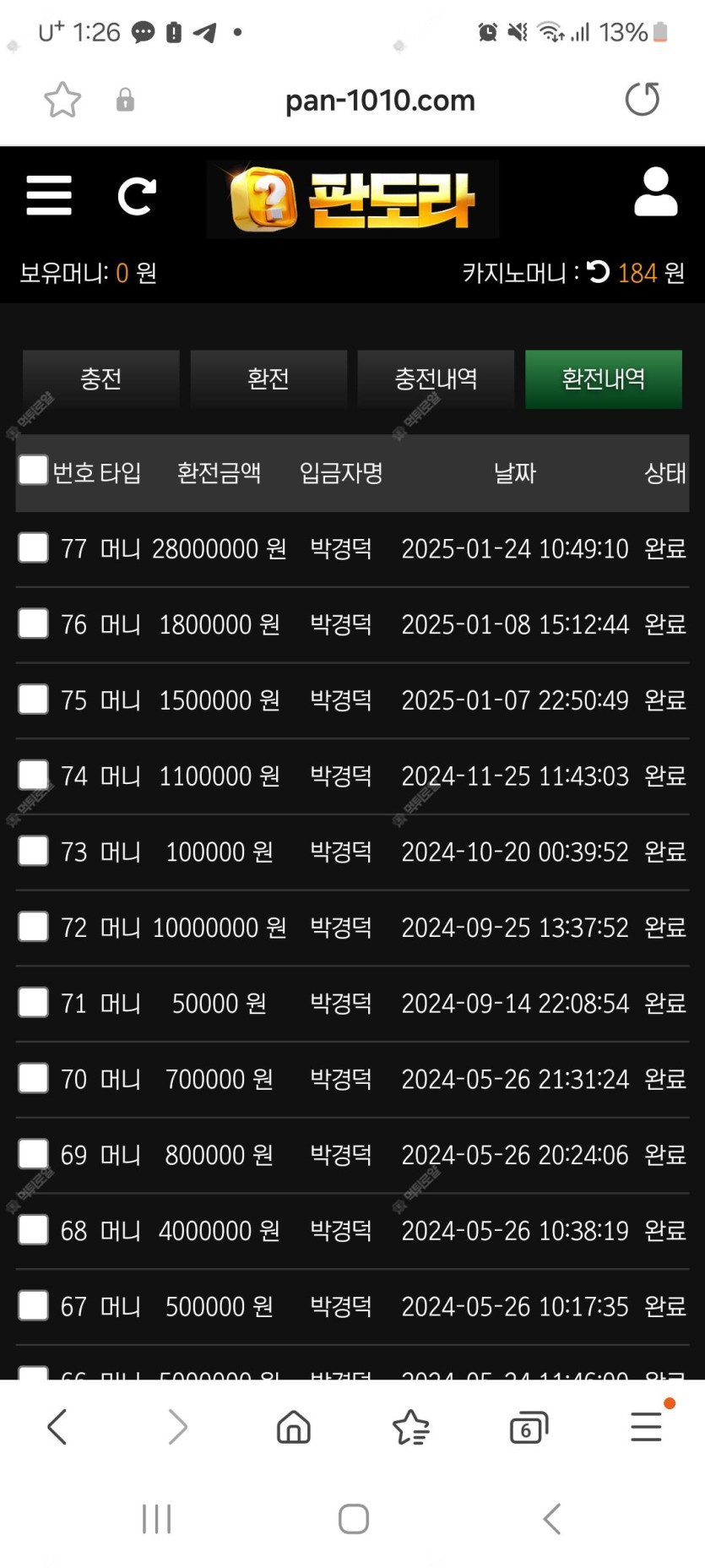
Task: Open the 충전내역 tab
Action: [x=436, y=379]
